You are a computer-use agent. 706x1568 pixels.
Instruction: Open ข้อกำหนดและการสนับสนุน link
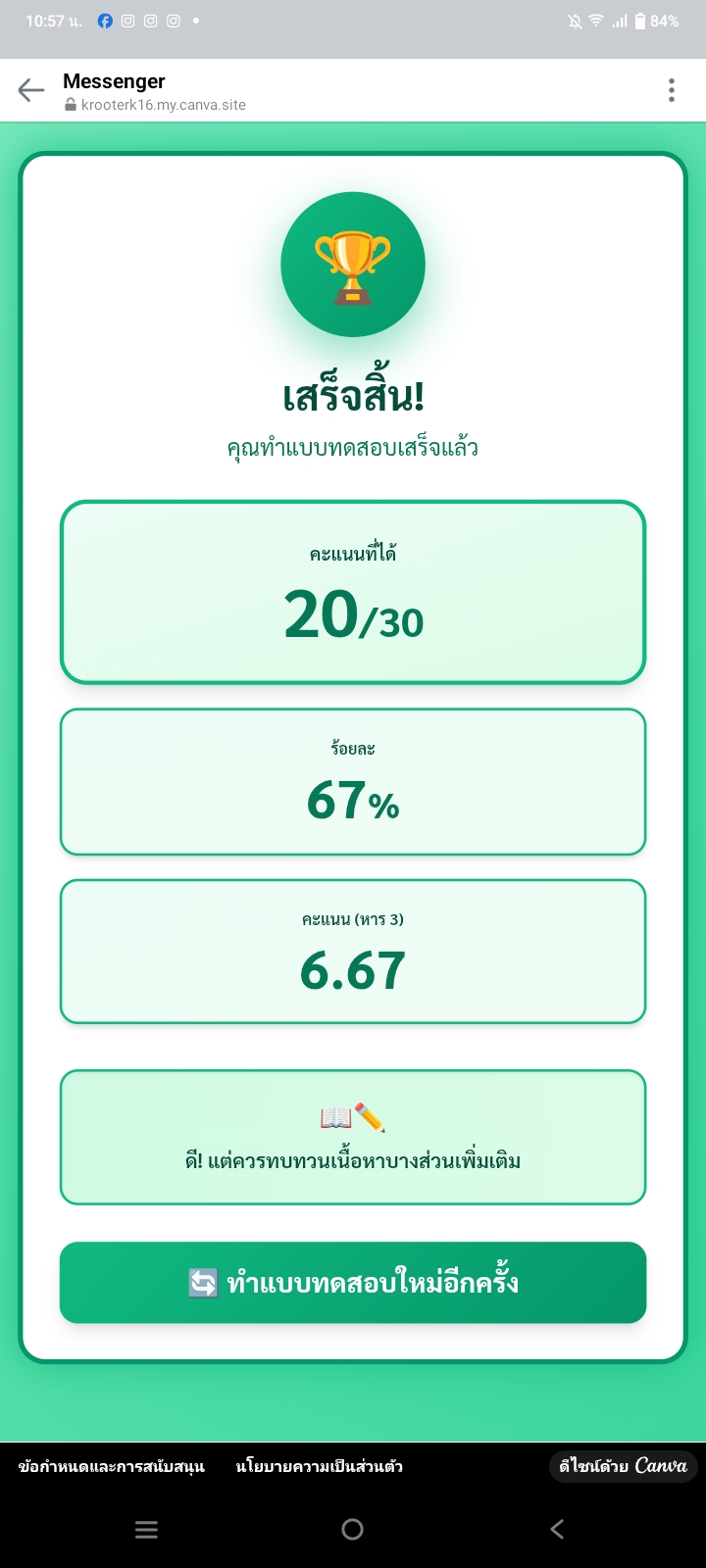pyautogui.click(x=112, y=1467)
